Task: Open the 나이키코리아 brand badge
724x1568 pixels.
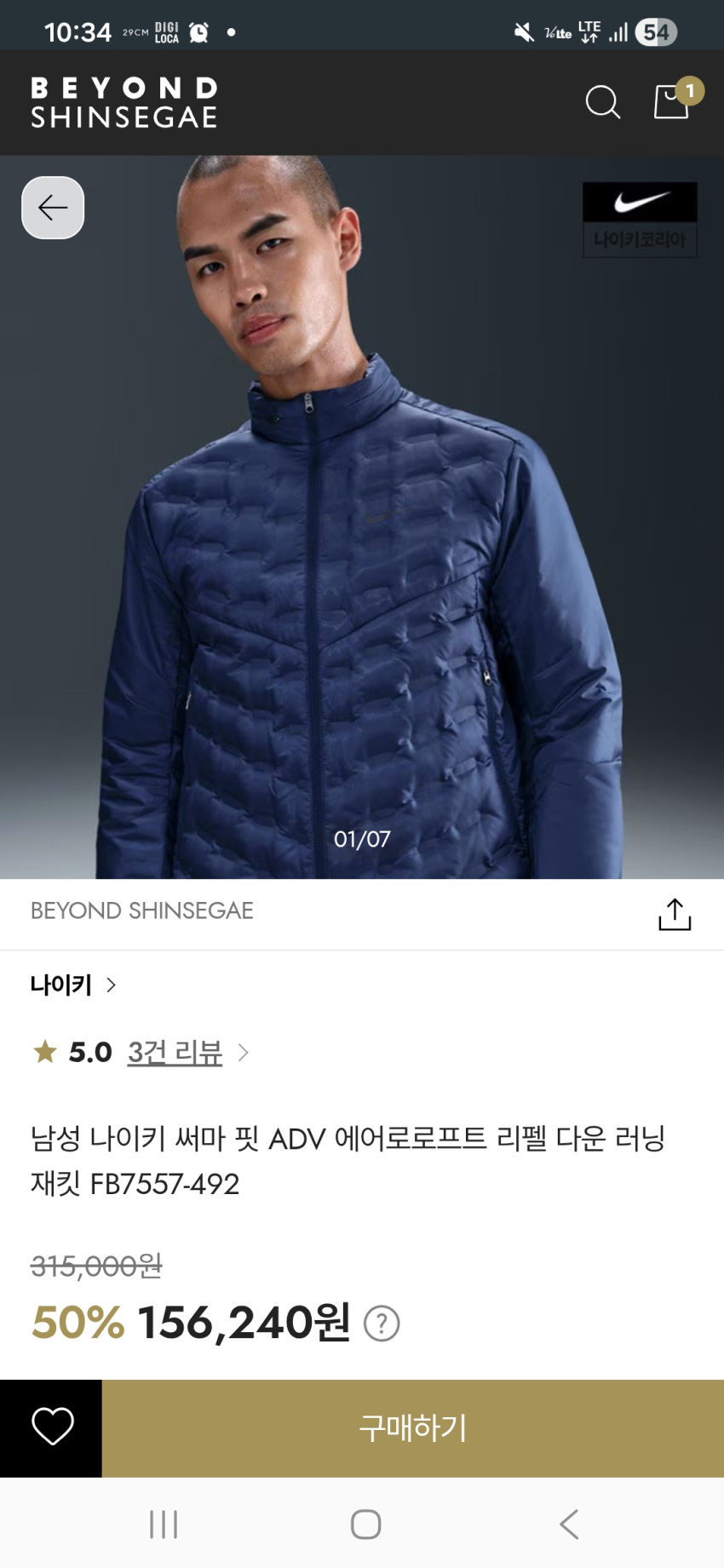Action: coord(640,220)
